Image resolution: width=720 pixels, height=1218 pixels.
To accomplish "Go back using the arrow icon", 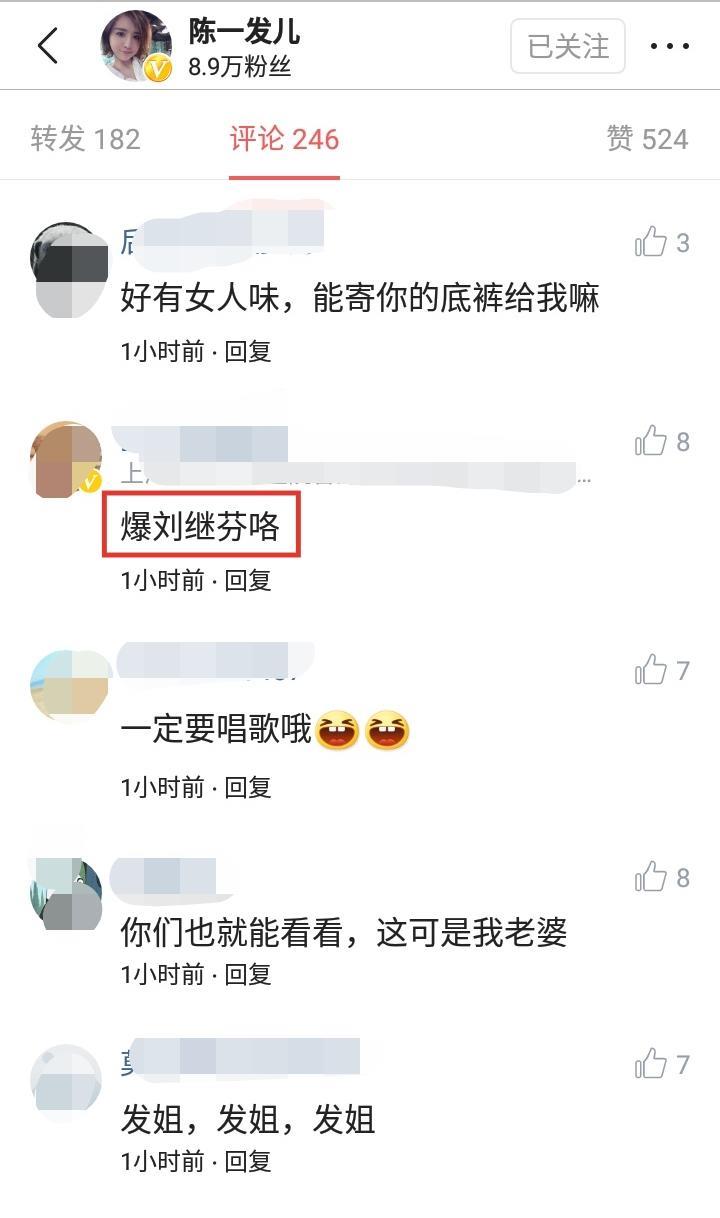I will [48, 46].
